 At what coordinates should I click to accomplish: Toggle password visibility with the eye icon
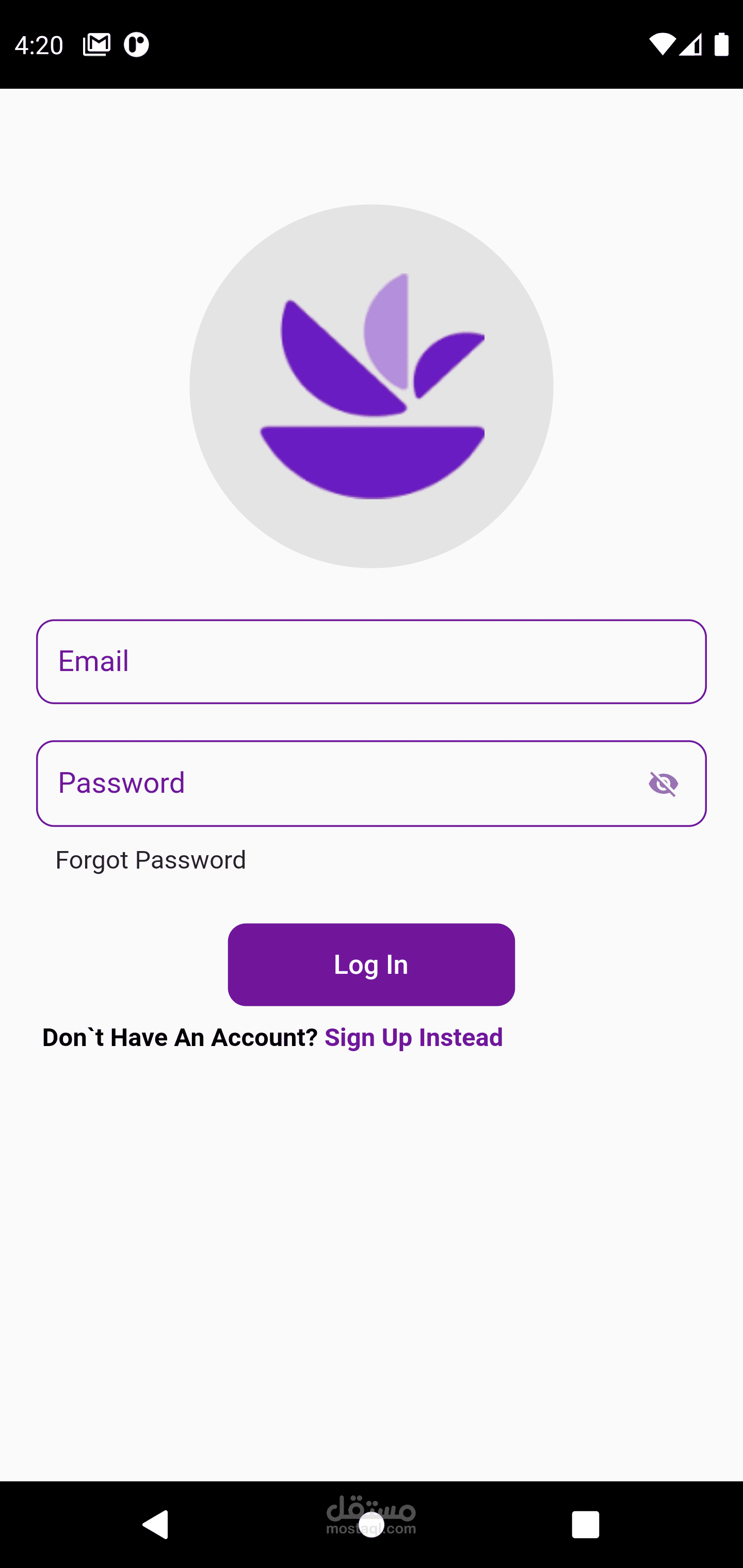(x=663, y=783)
